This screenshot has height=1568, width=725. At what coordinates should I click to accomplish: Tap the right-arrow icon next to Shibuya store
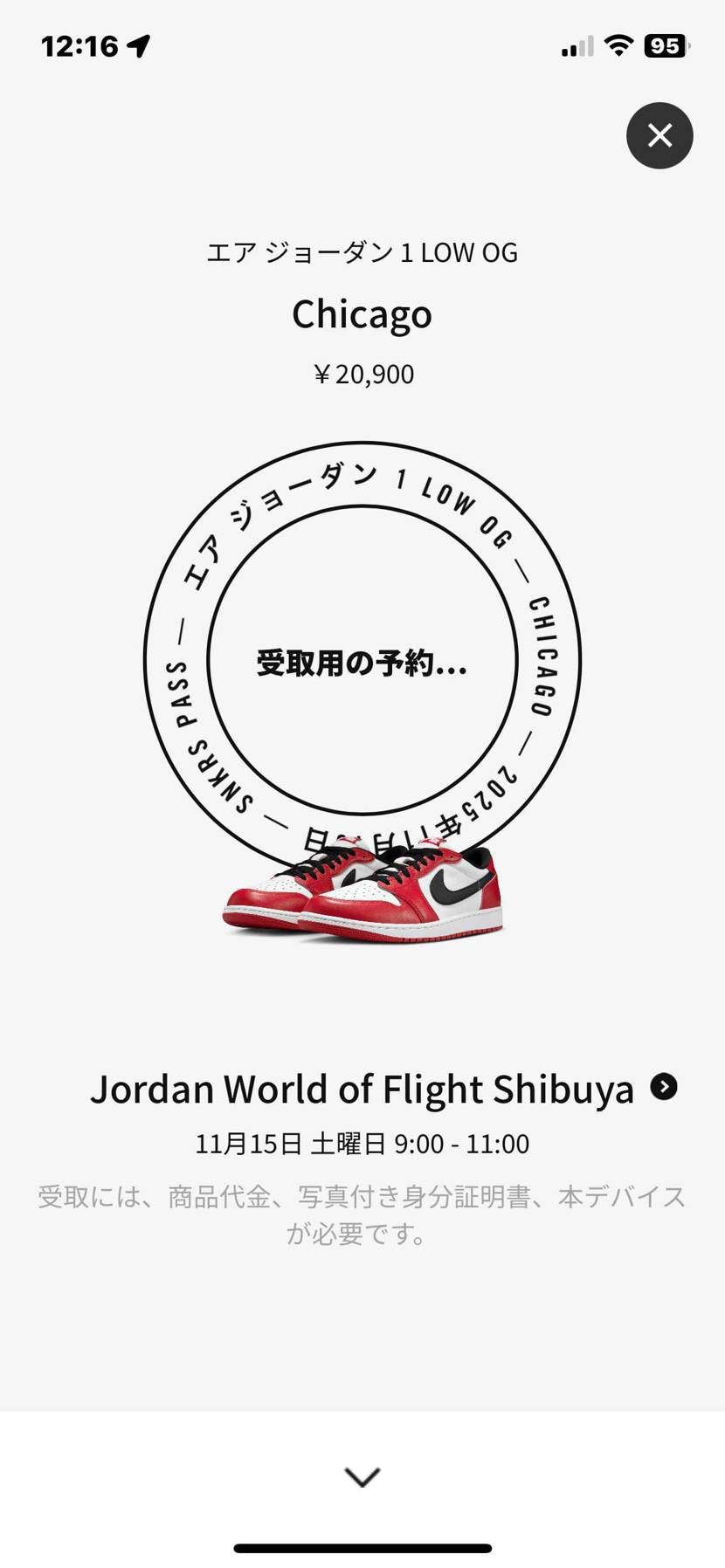point(665,1088)
